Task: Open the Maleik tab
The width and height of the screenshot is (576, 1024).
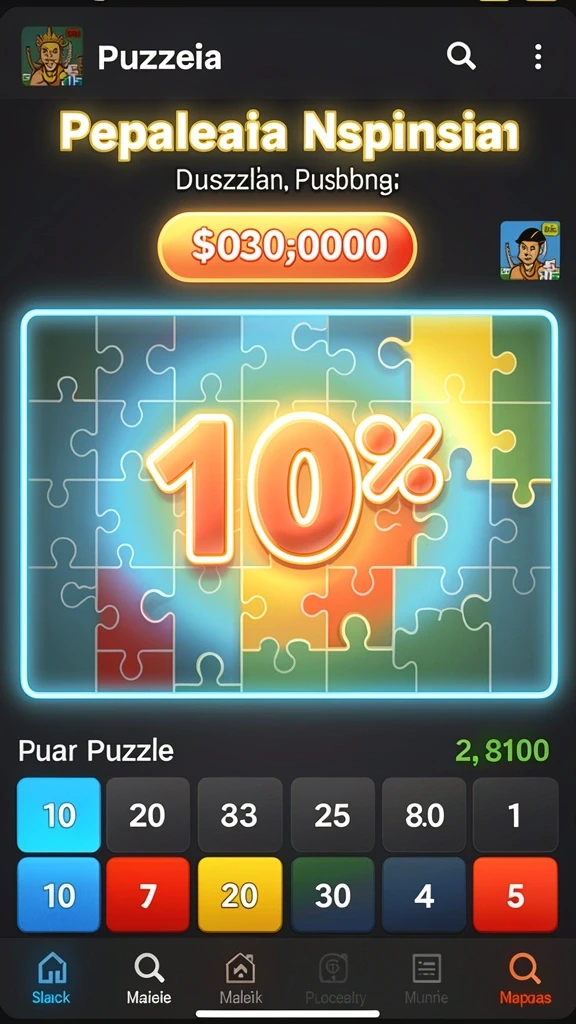Action: click(x=240, y=978)
